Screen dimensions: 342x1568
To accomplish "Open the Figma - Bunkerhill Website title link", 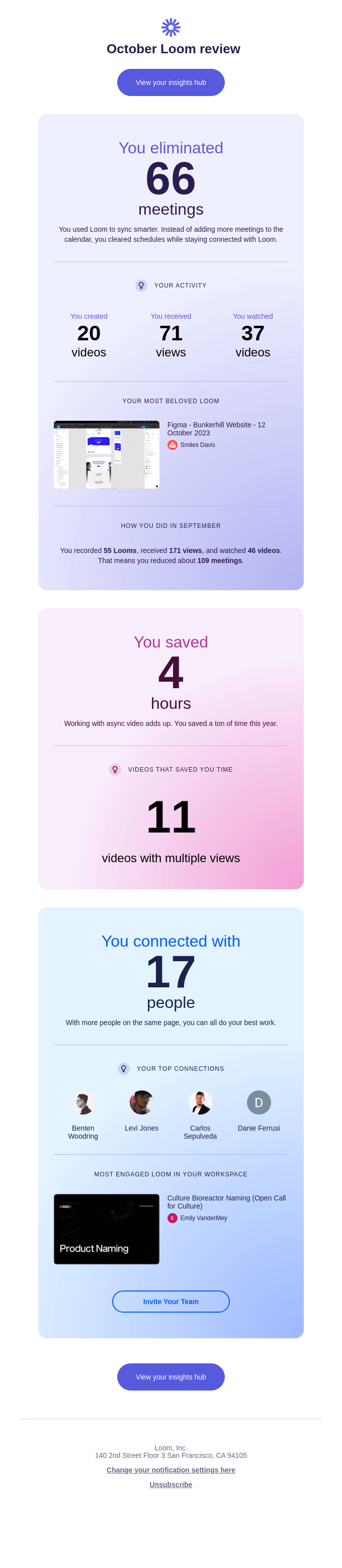I will (216, 428).
